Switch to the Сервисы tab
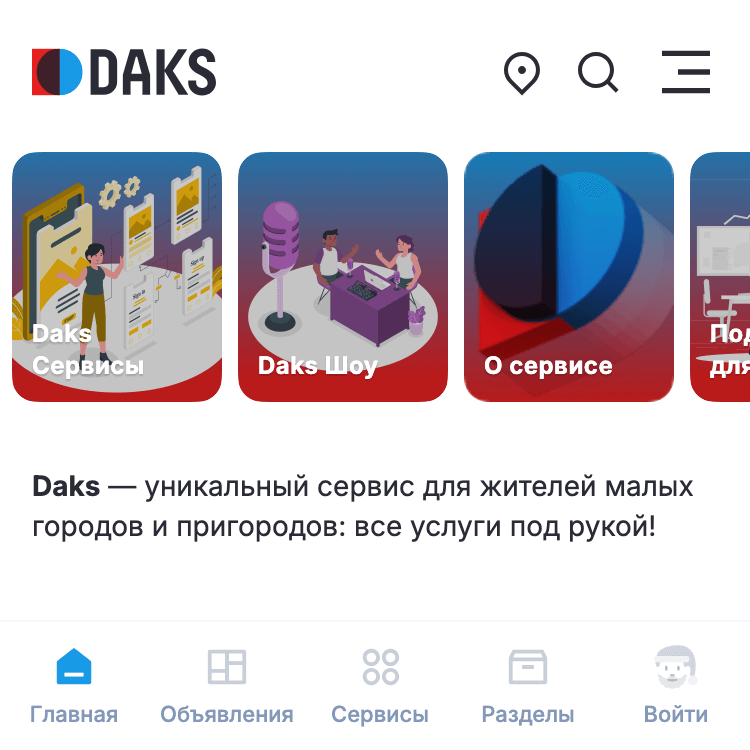750x750 pixels. 380,685
